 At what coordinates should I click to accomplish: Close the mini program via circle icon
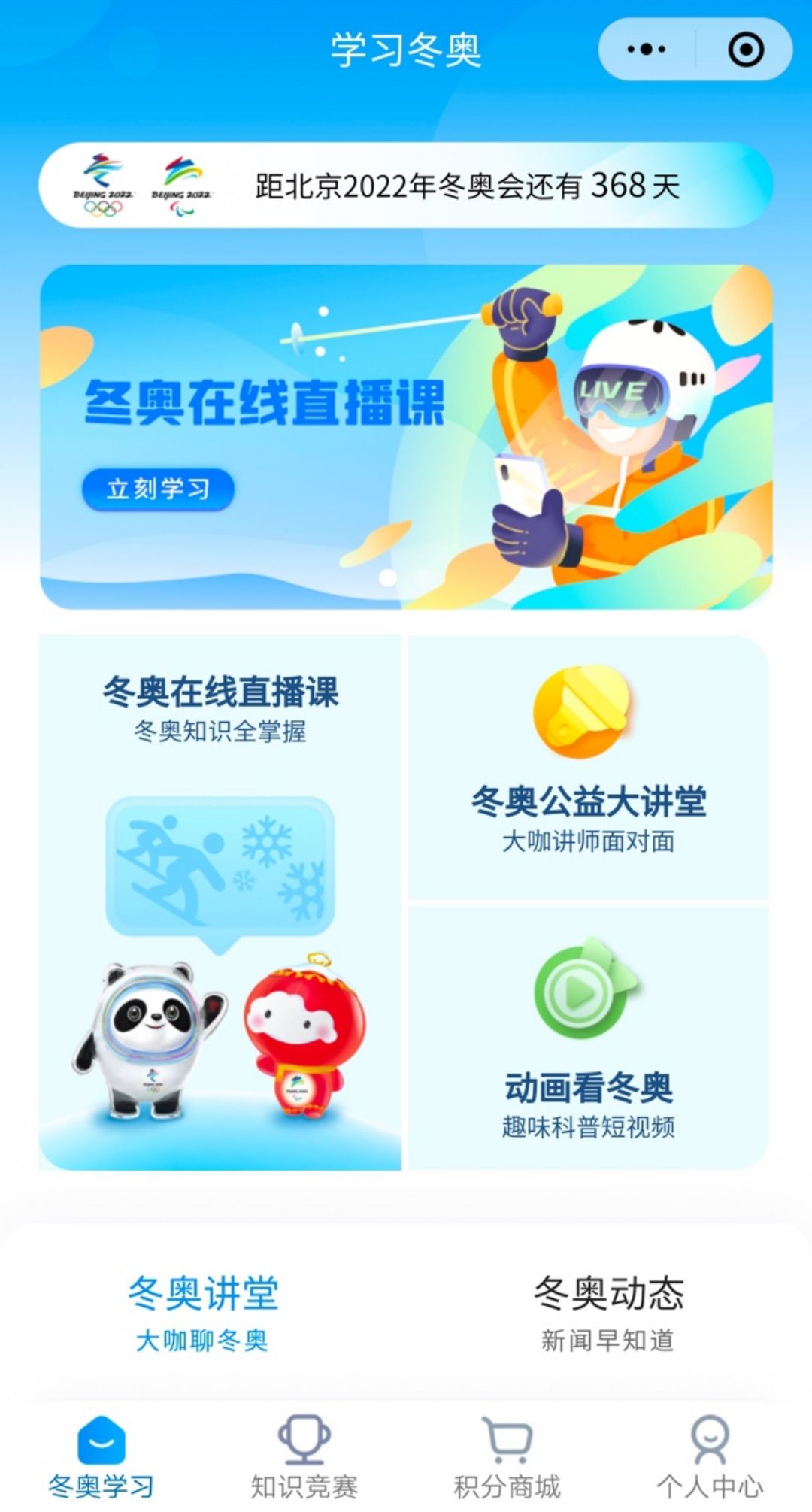point(746,50)
